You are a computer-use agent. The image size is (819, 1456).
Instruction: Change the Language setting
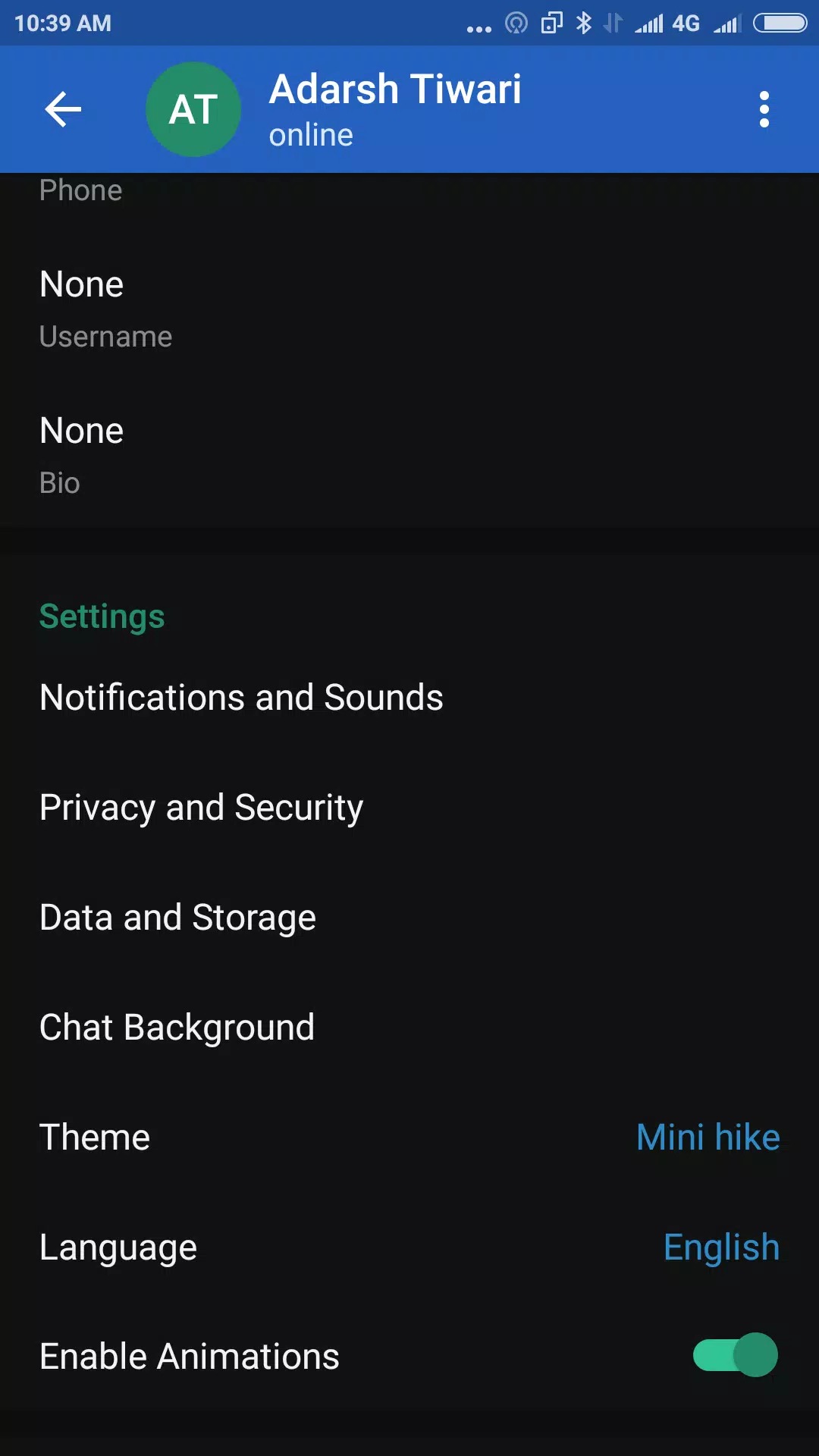(409, 1247)
